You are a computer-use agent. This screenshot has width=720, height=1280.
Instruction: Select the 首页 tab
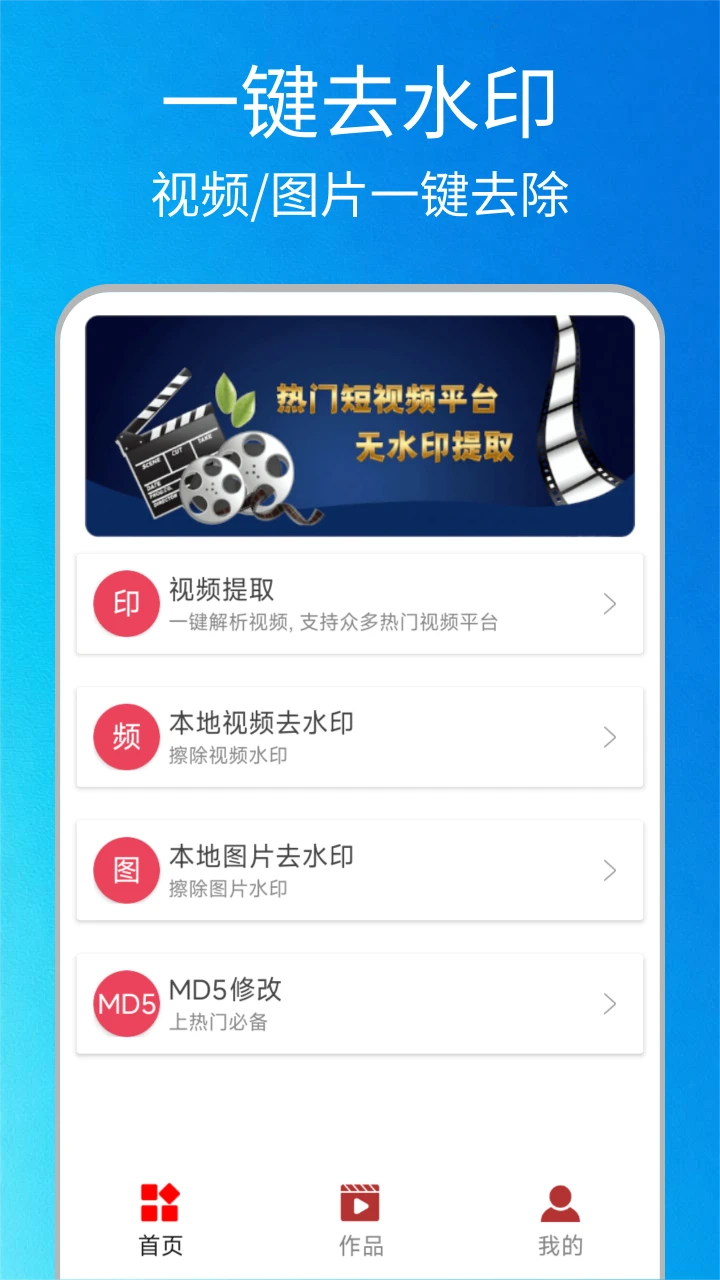pos(158,1213)
